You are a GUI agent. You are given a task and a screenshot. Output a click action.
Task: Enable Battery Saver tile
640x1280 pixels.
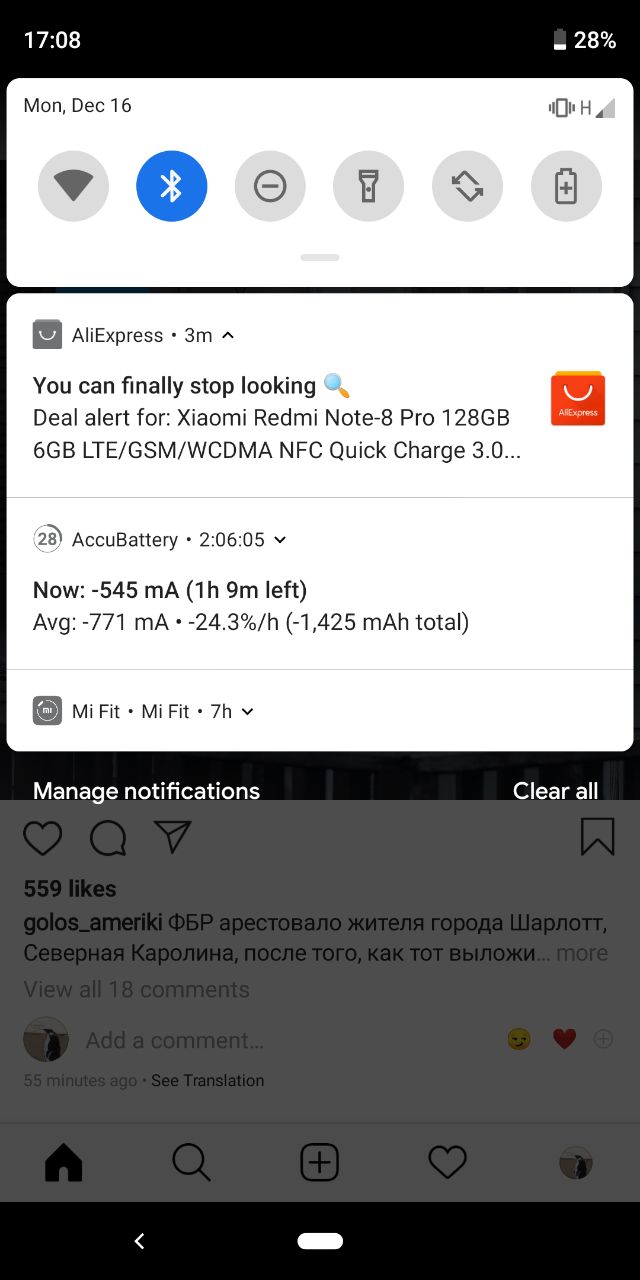566,186
